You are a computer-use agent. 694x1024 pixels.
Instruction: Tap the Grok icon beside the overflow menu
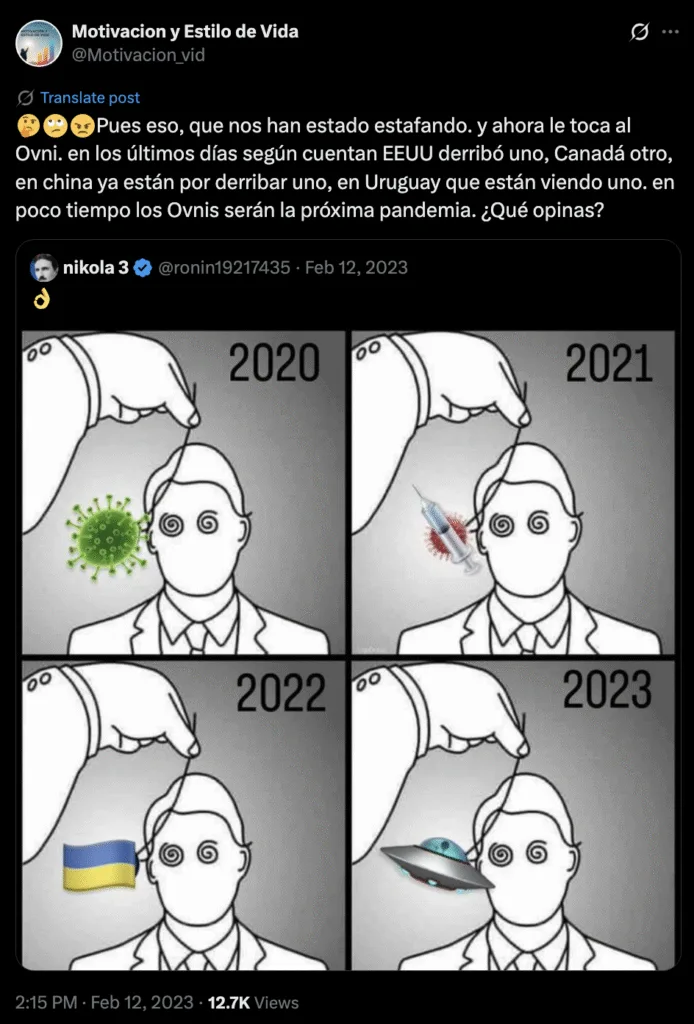(x=638, y=32)
